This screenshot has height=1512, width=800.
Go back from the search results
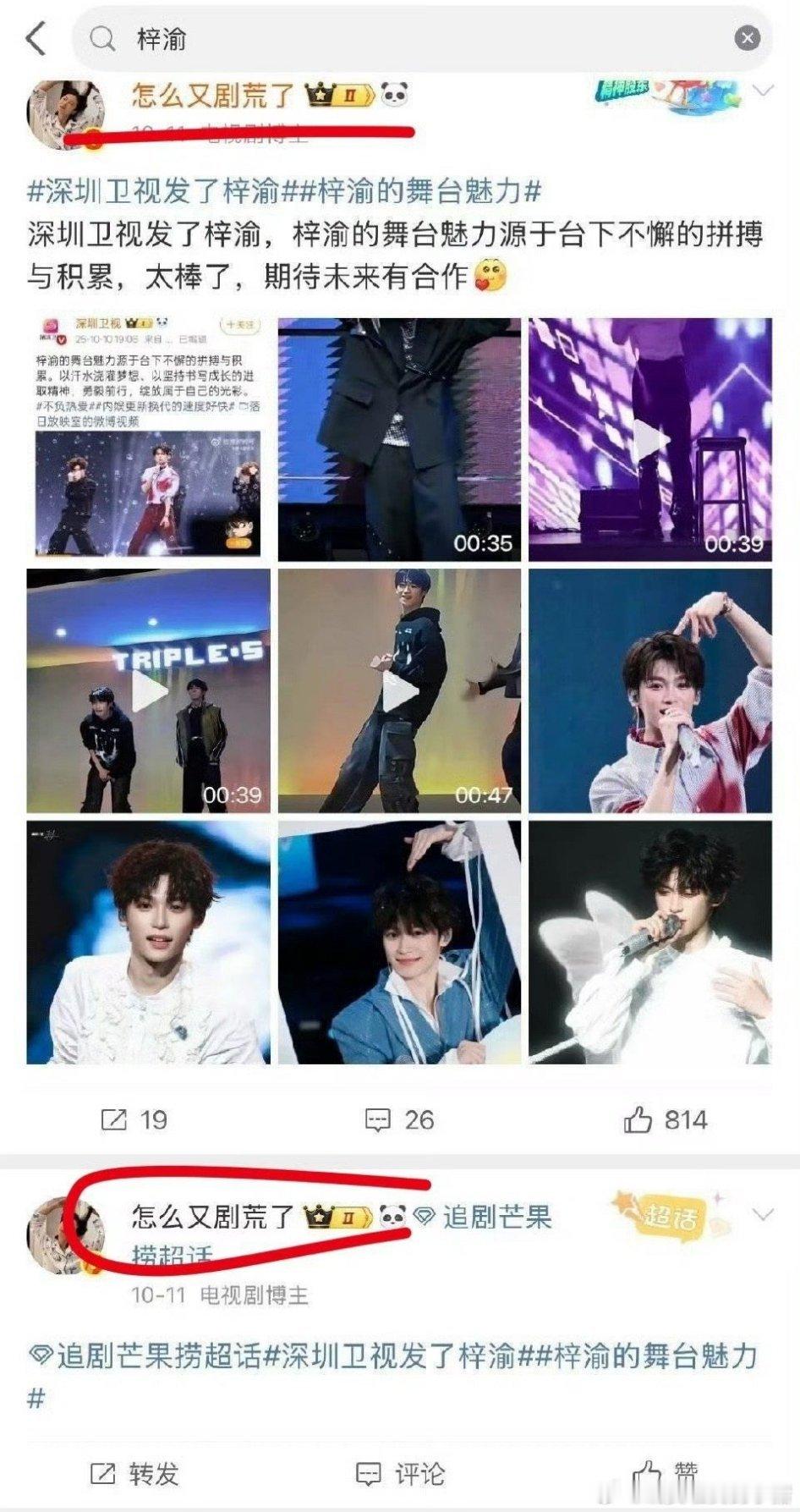point(36,39)
